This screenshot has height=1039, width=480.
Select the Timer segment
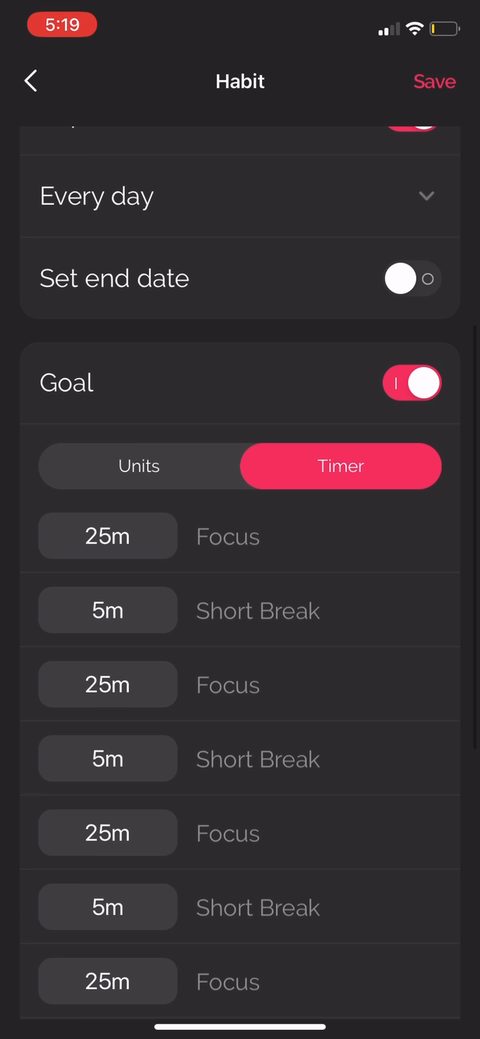[341, 466]
